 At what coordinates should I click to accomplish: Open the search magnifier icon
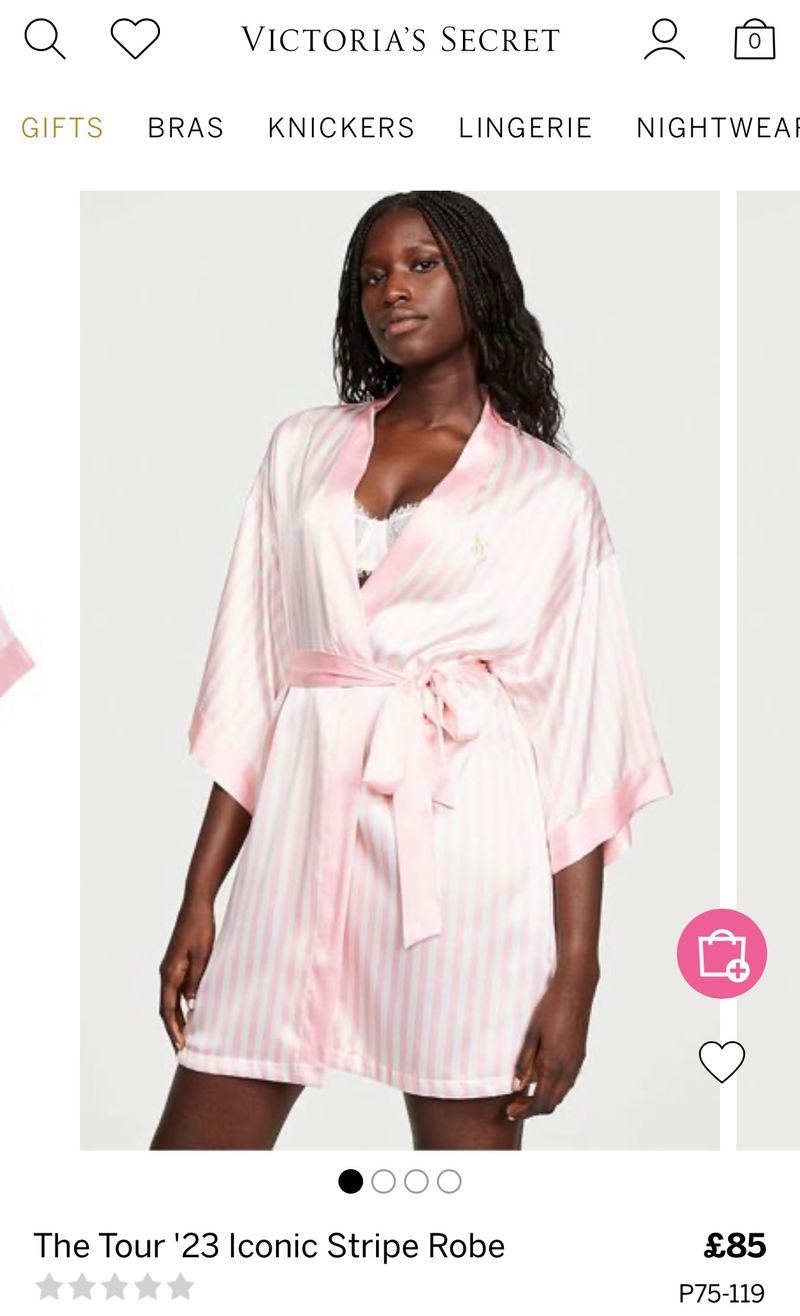point(44,39)
